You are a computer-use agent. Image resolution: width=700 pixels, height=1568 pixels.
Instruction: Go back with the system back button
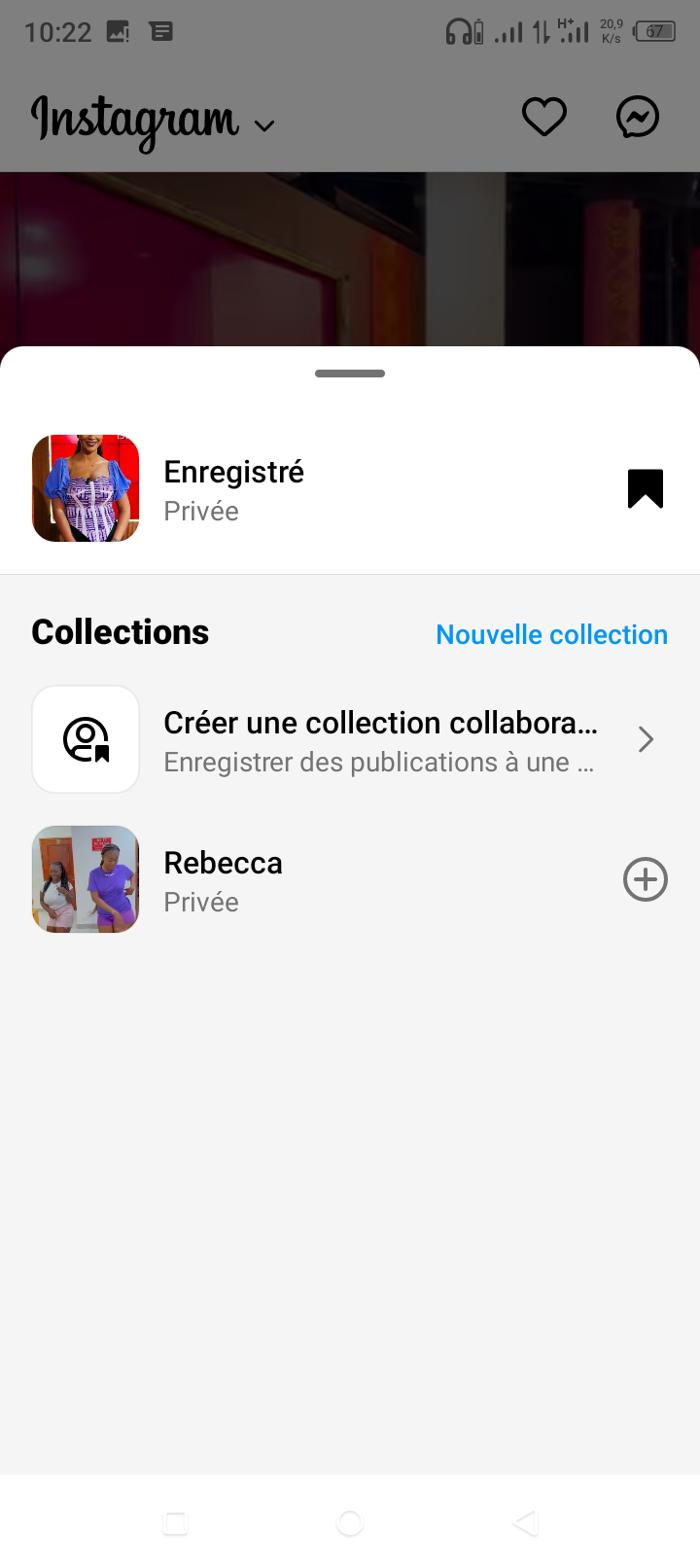click(x=525, y=1522)
